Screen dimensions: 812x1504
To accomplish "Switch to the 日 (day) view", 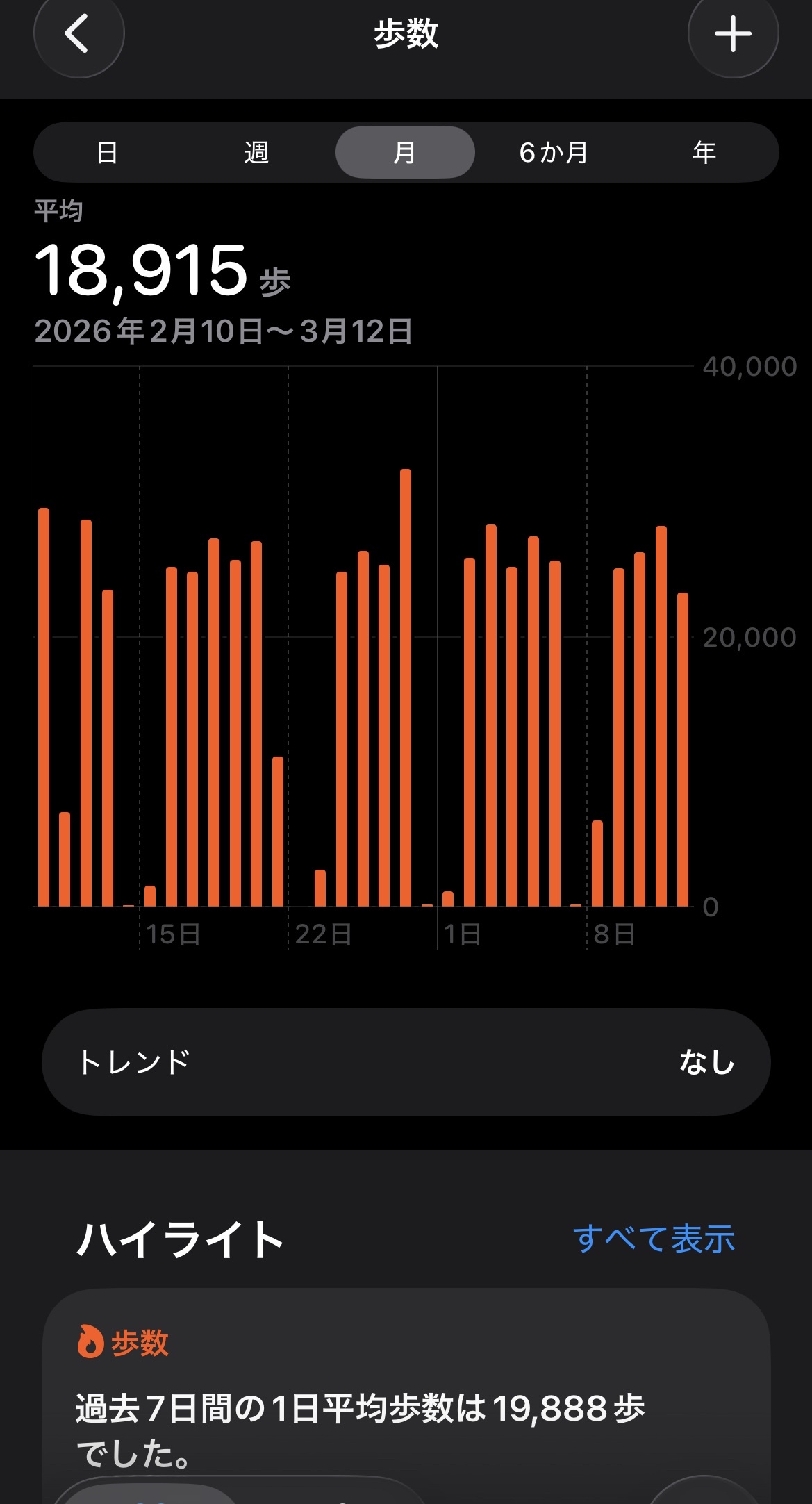I will pos(107,152).
